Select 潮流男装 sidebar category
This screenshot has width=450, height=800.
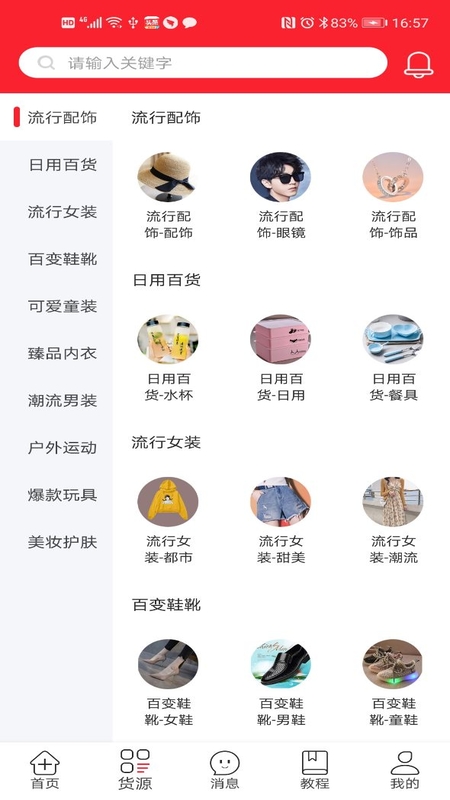(62, 401)
